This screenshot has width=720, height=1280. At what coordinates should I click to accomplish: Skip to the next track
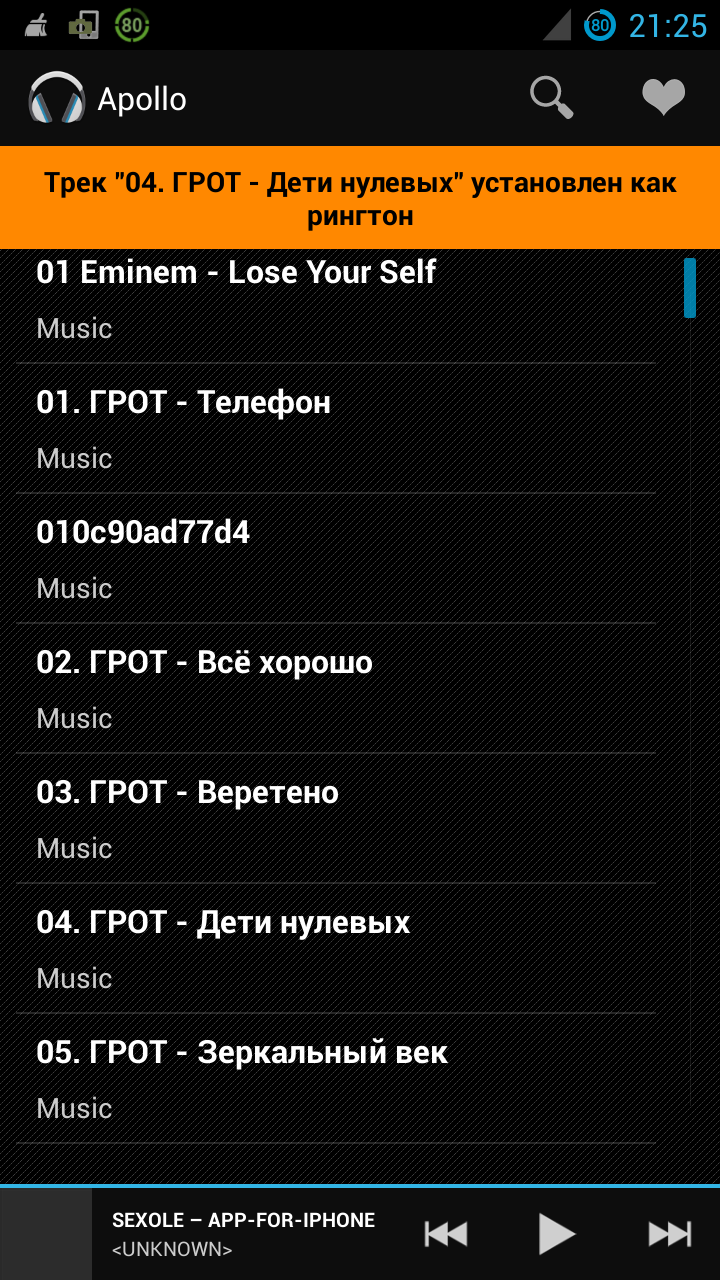coord(669,1234)
